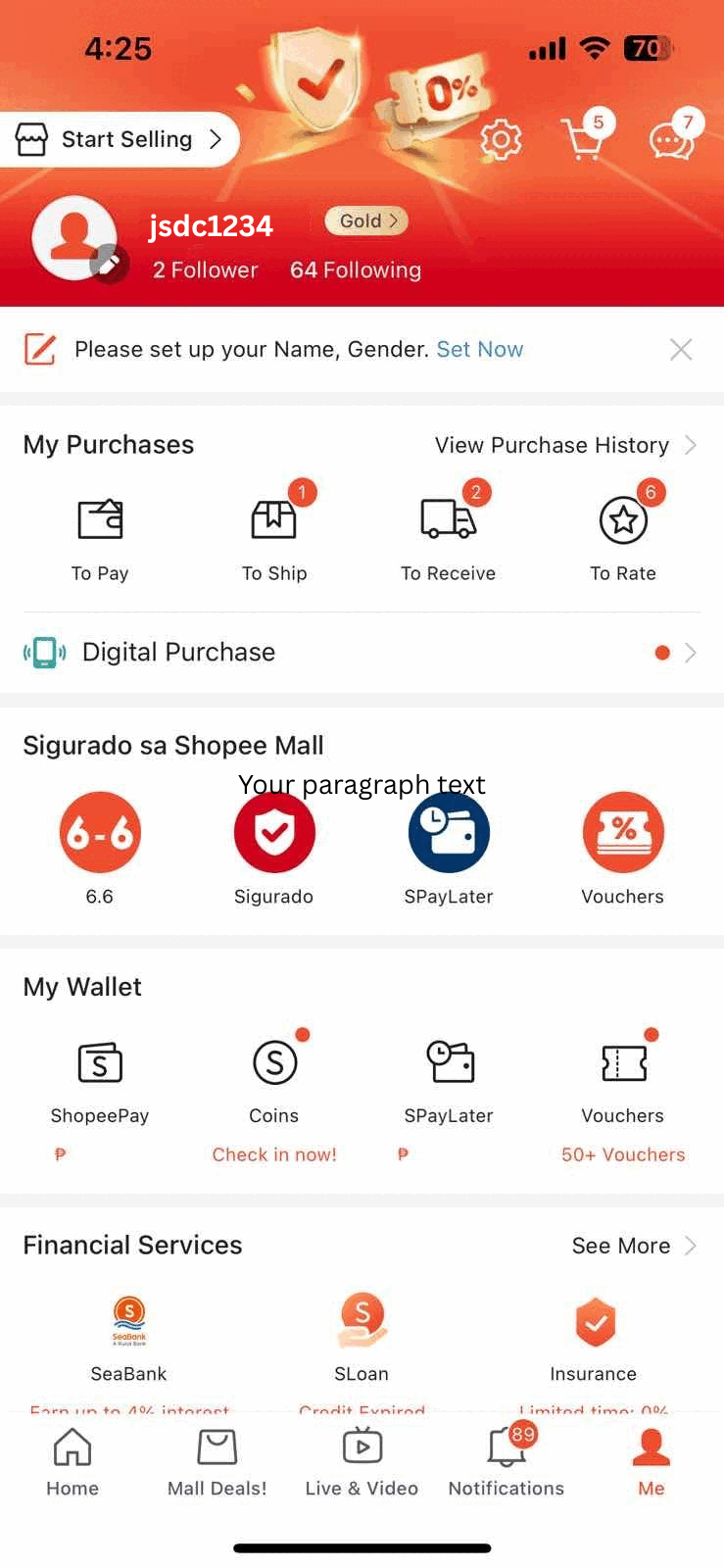
Task: Tap the Set Now link
Action: (x=479, y=350)
